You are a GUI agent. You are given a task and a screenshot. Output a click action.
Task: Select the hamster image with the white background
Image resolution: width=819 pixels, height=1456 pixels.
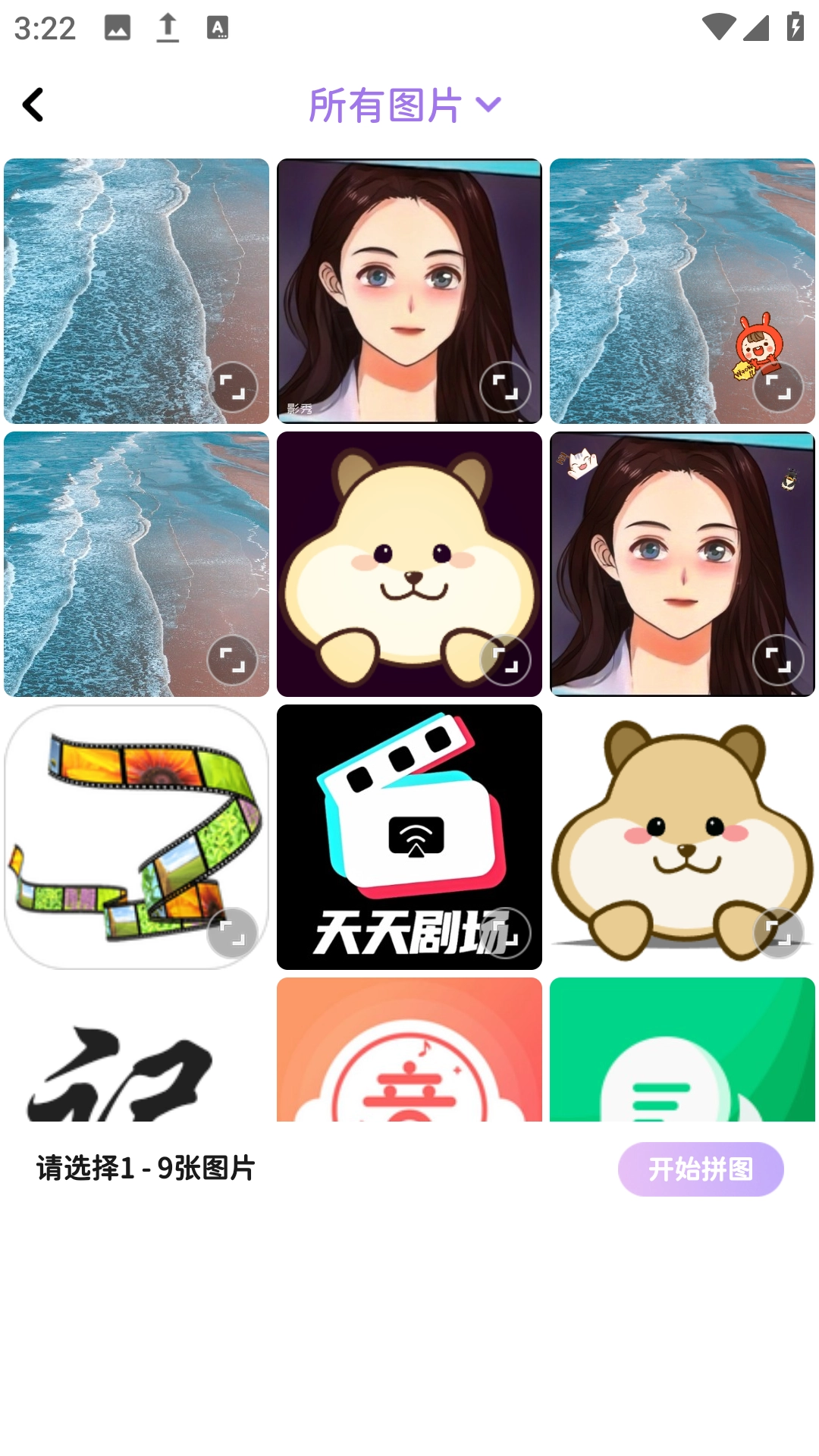point(667,827)
